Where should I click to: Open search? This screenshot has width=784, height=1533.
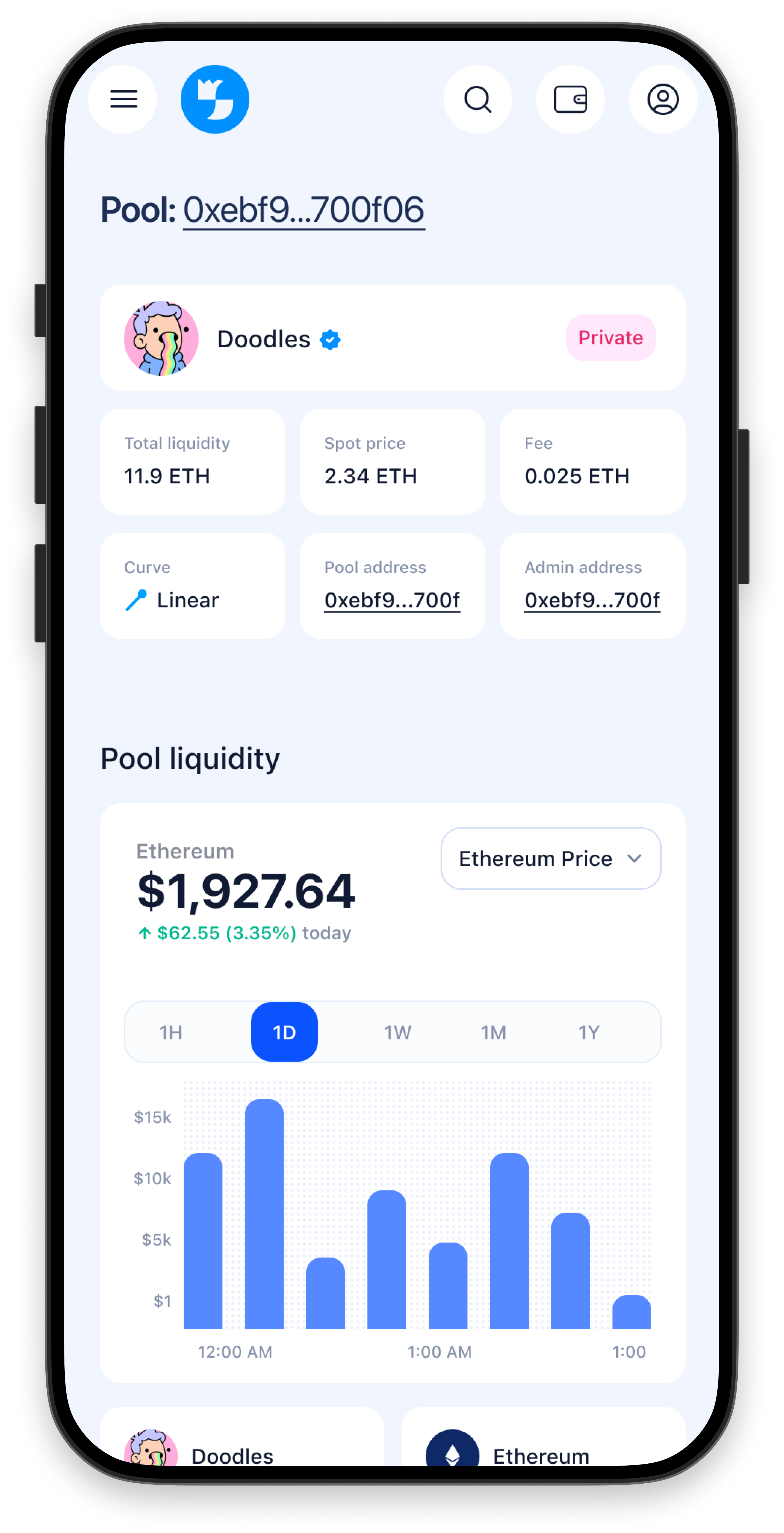478,99
